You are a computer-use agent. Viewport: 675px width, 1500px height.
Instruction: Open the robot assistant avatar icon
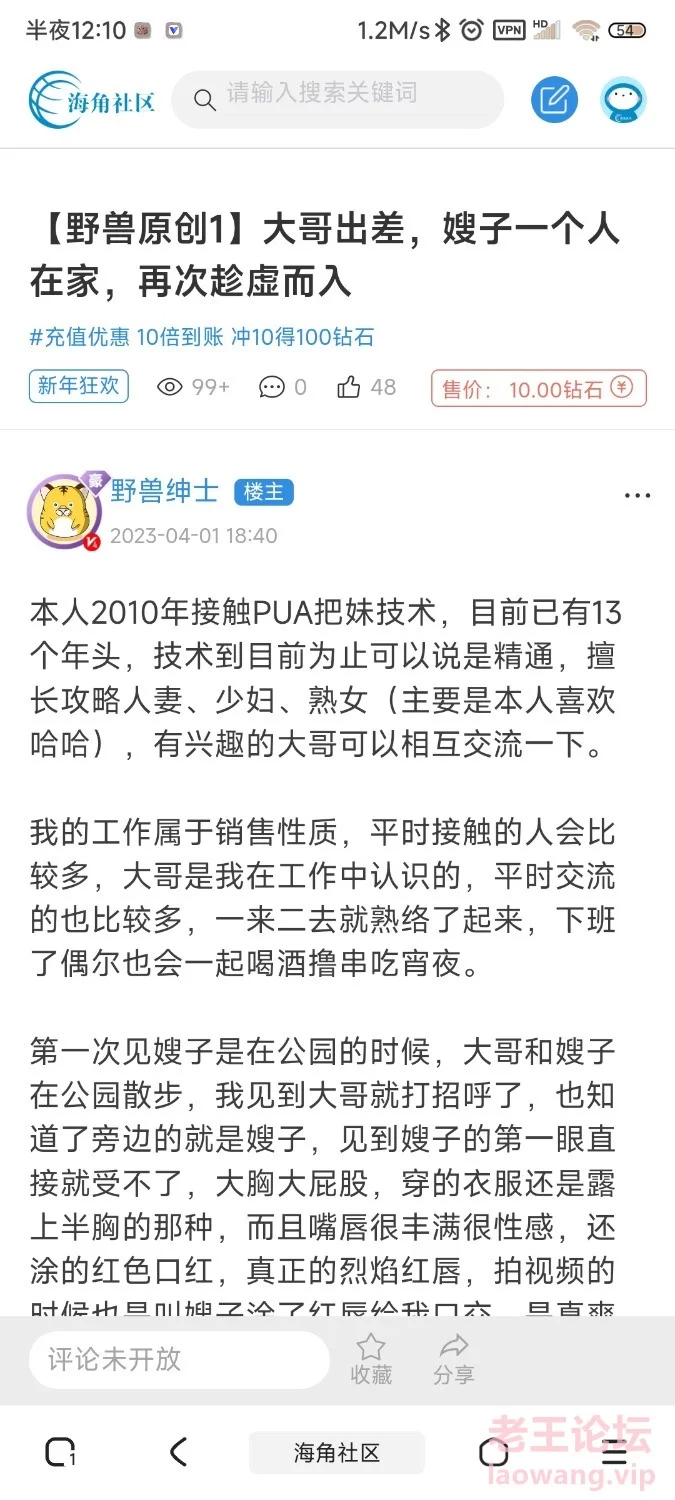[623, 100]
